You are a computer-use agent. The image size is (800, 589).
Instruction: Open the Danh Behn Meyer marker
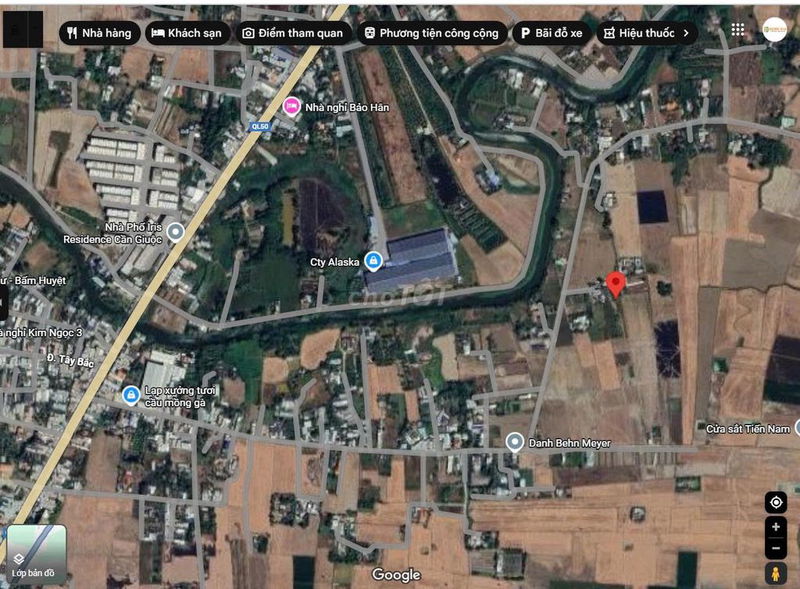click(514, 442)
